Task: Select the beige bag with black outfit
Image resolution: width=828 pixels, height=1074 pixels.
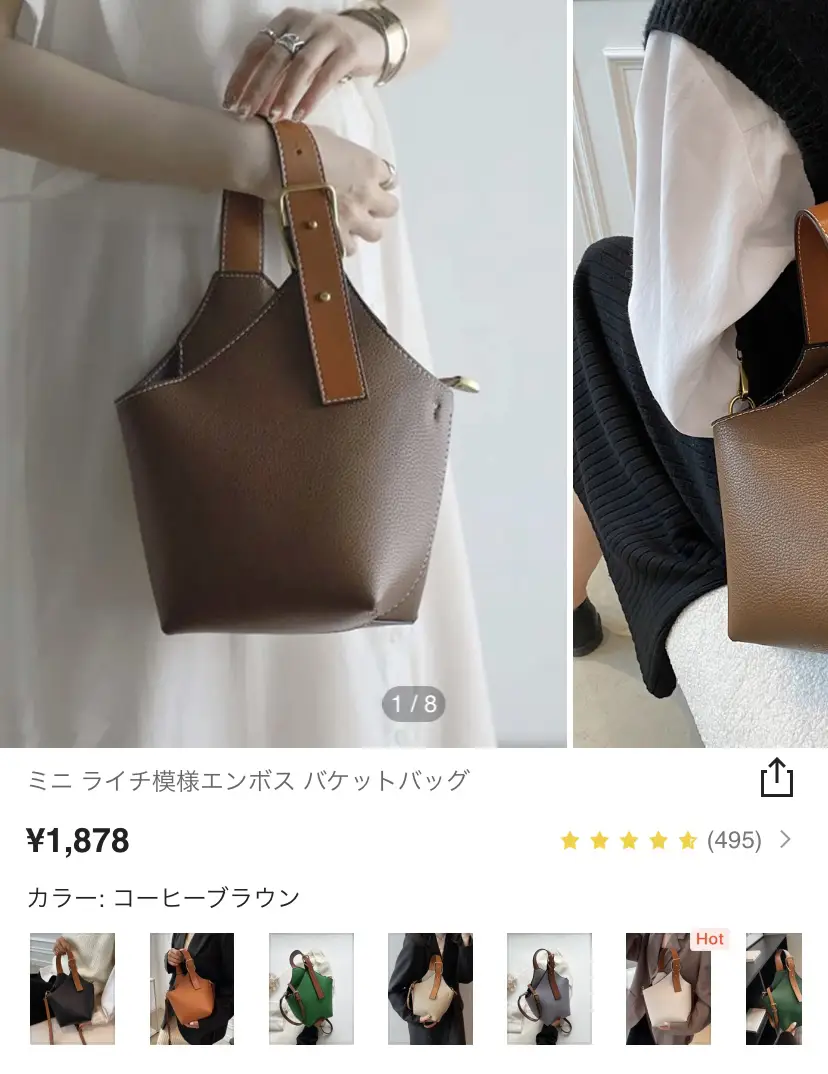Action: (430, 988)
